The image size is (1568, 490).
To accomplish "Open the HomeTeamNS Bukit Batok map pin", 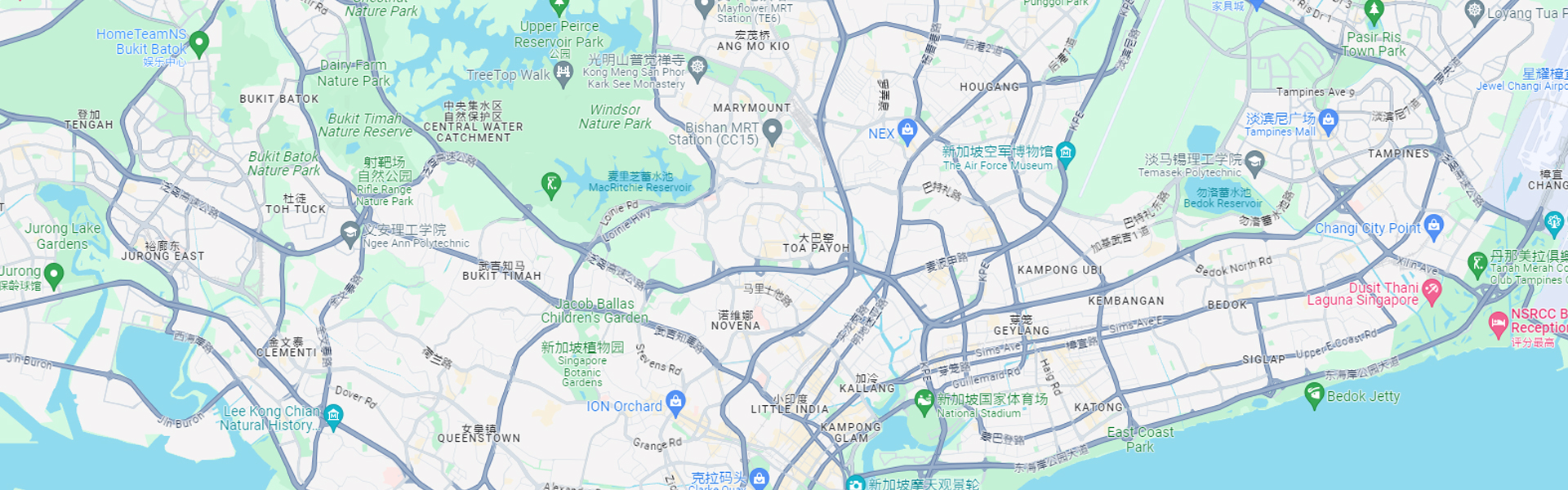I will click(198, 42).
